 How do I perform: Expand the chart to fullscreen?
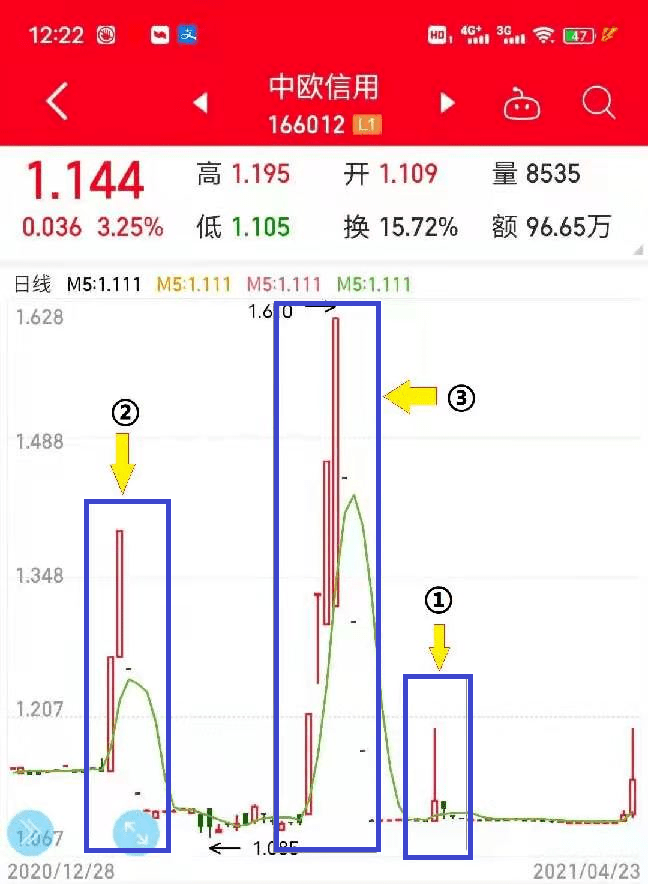pyautogui.click(x=135, y=831)
